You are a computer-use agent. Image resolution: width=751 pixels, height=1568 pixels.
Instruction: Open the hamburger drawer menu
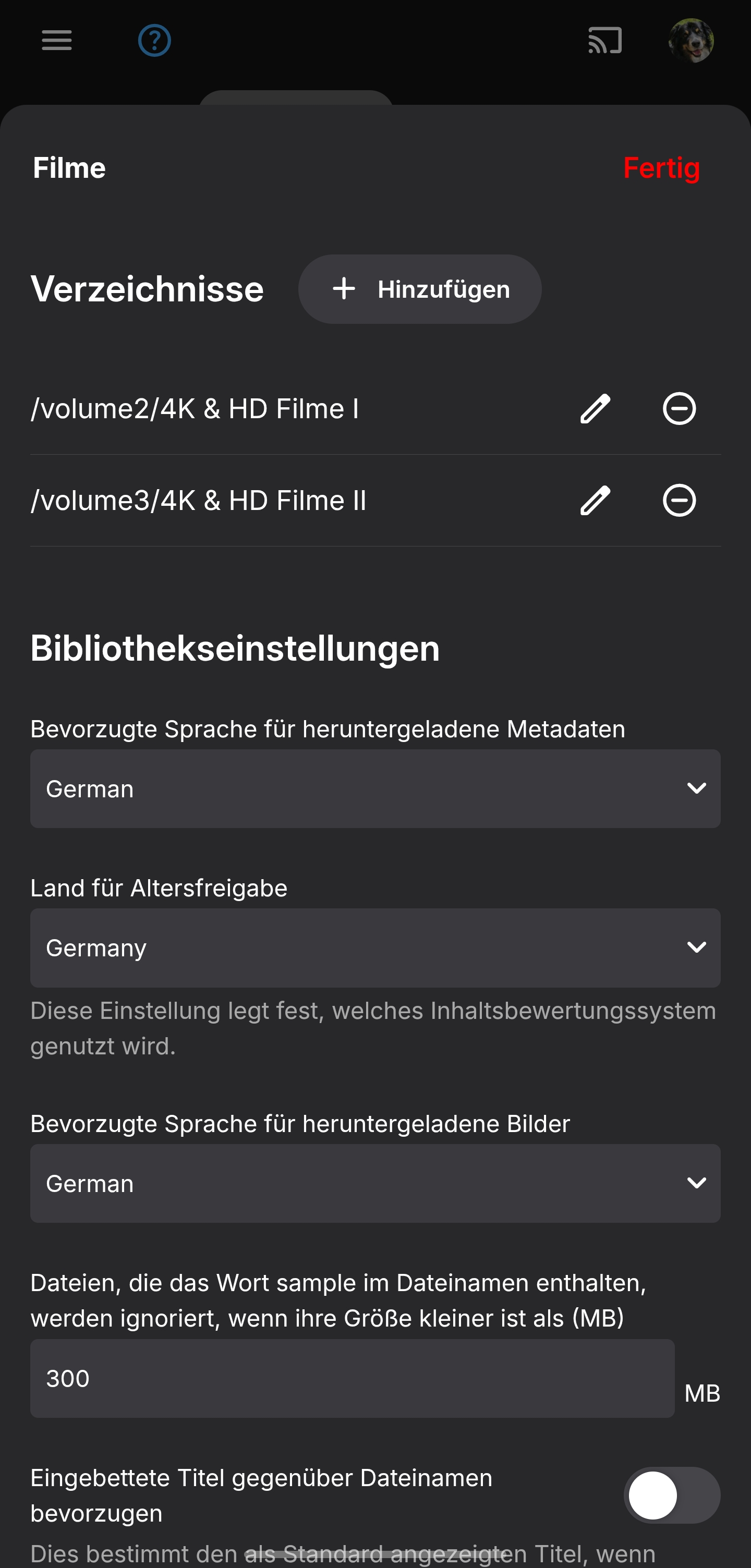tap(57, 41)
